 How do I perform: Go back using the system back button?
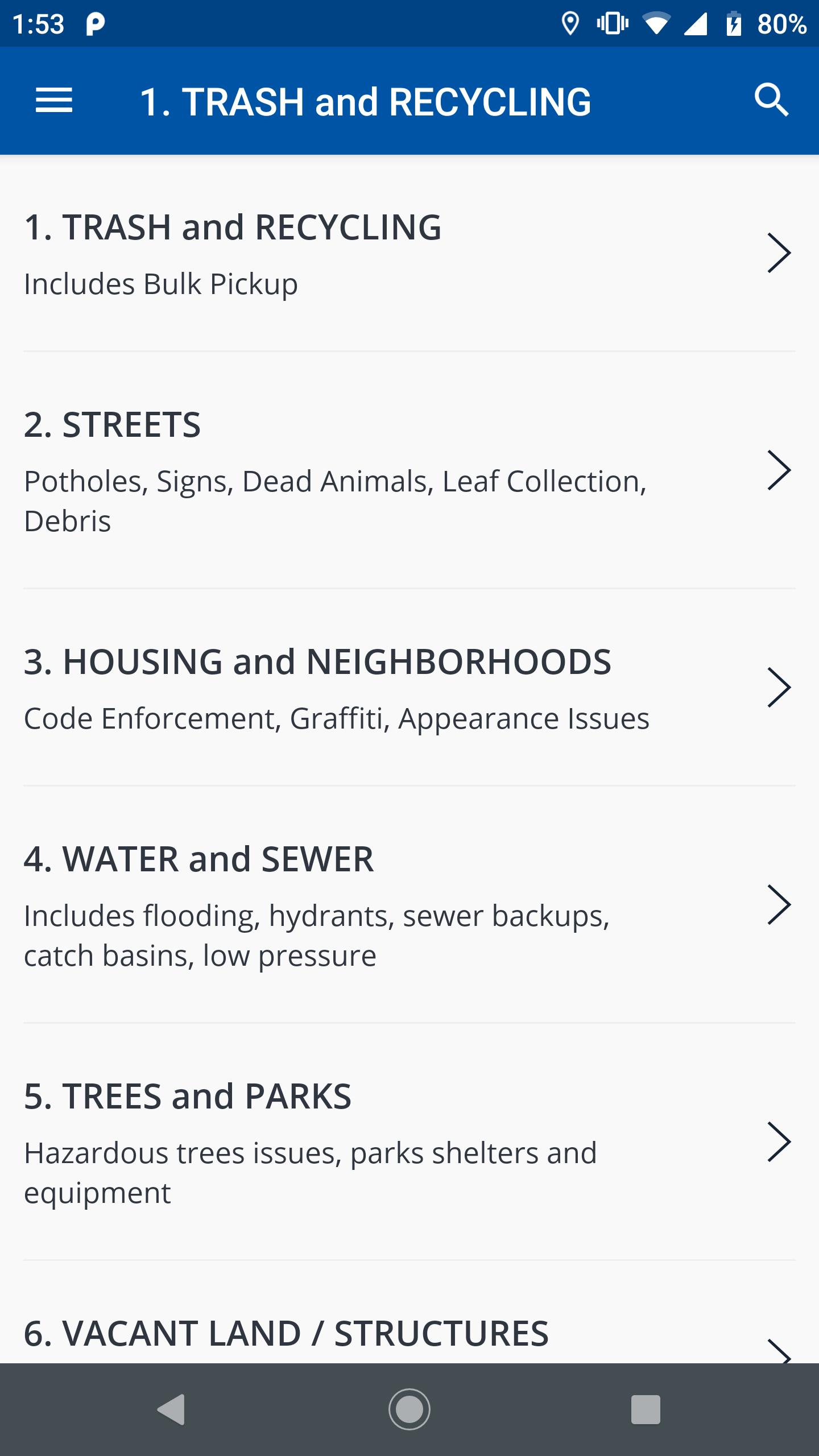click(171, 1409)
